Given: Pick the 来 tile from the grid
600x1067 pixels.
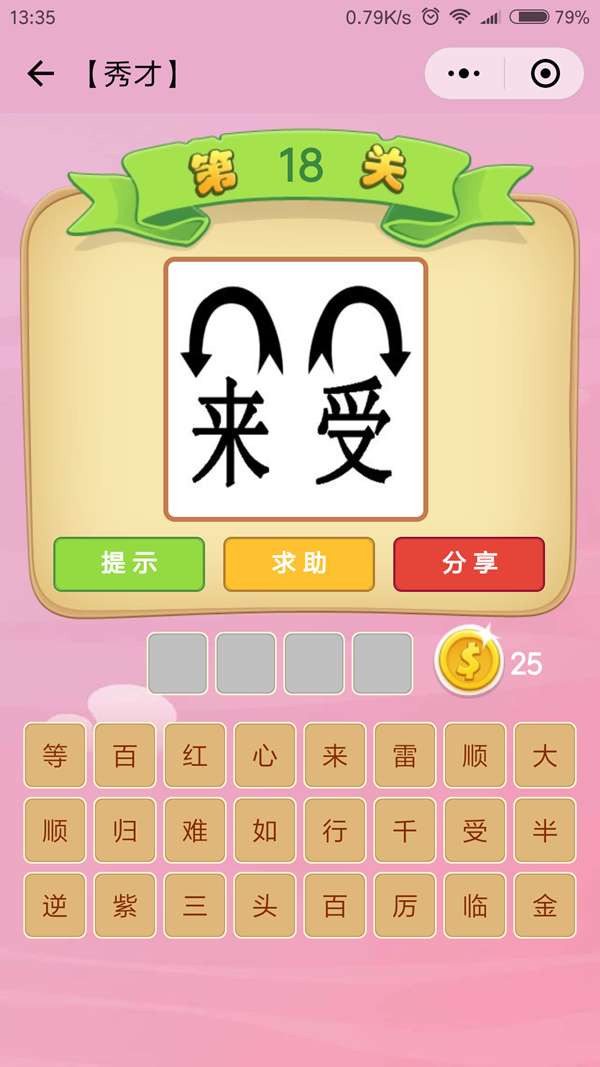Looking at the screenshot, I should click(x=335, y=755).
